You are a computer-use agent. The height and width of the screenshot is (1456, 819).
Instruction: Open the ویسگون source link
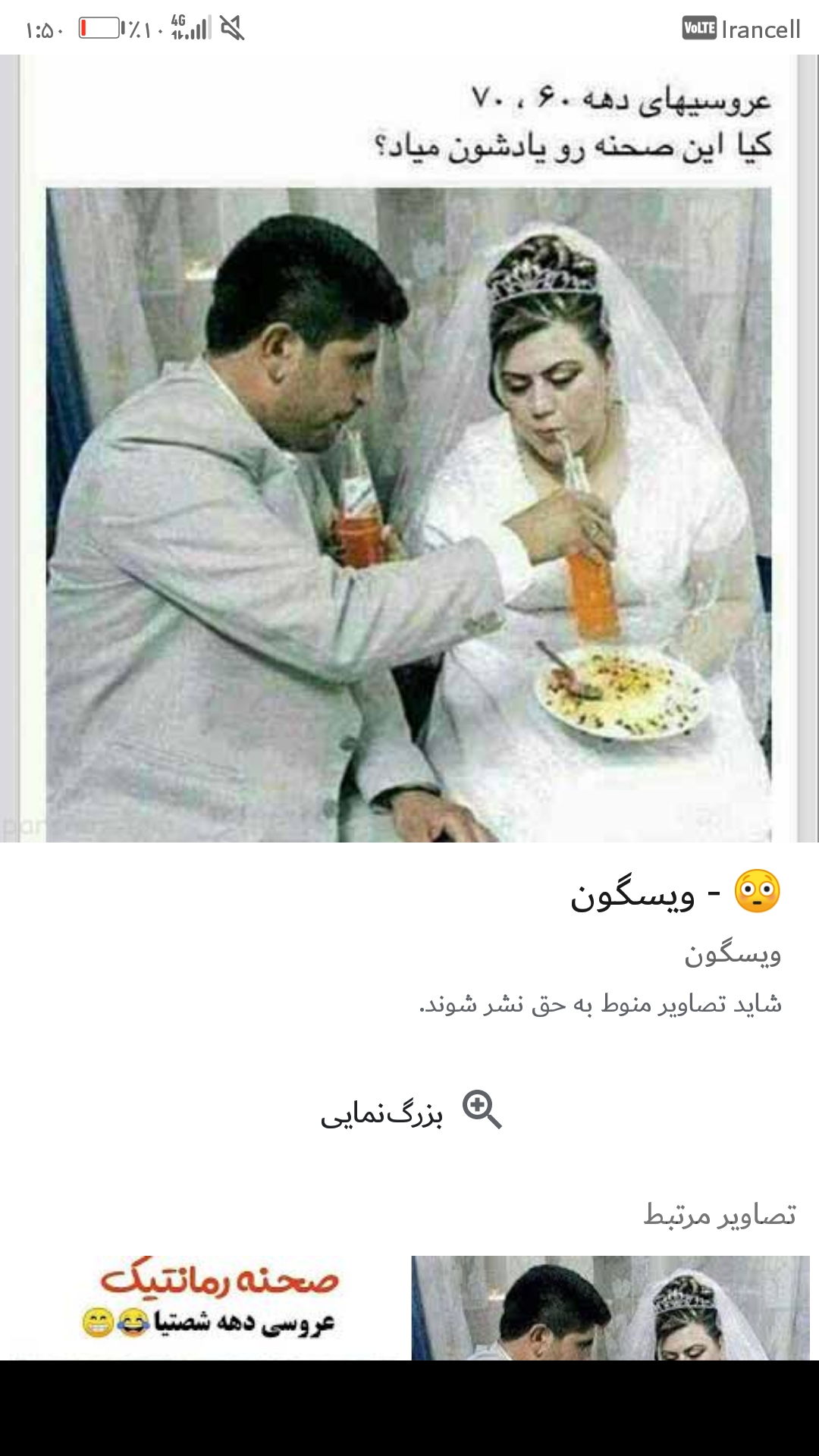(732, 955)
